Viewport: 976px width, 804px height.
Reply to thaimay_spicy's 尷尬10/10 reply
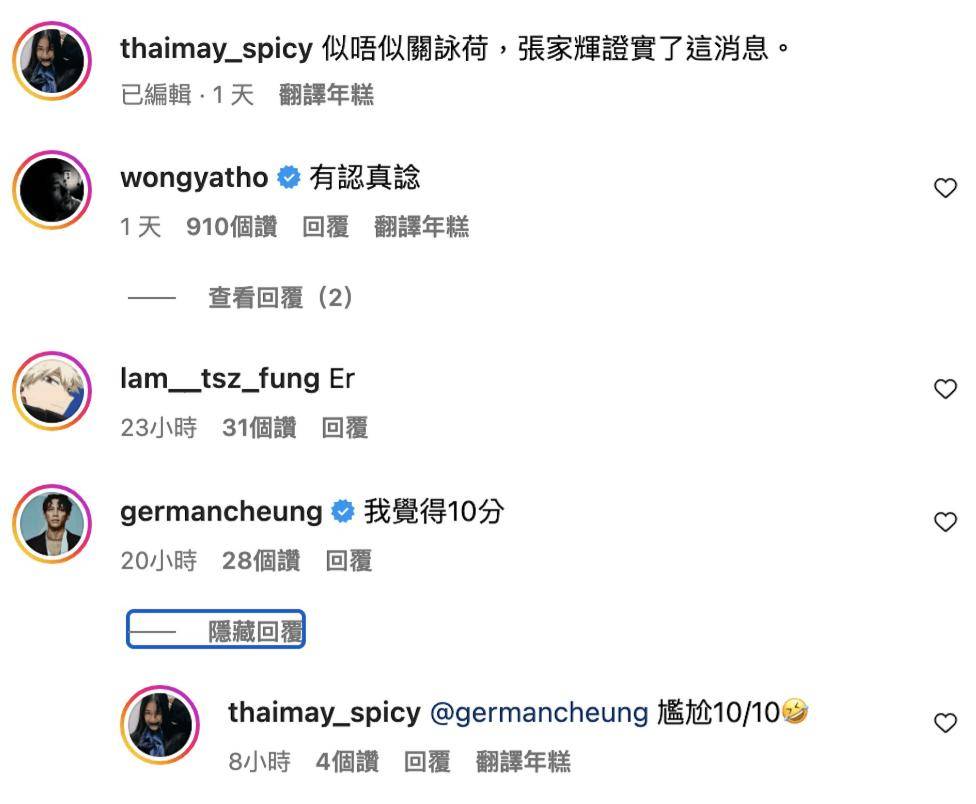427,762
